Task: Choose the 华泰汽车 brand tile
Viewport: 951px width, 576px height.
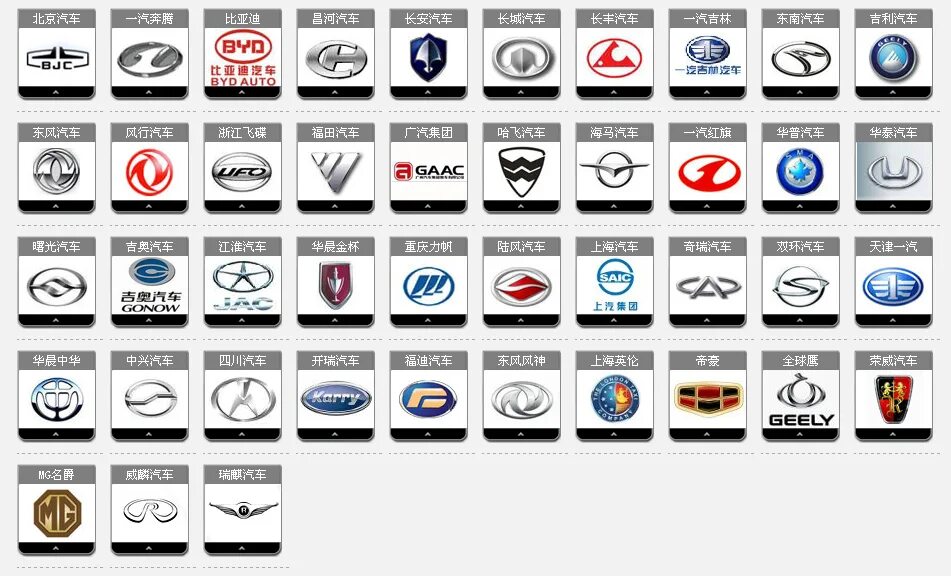Action: click(893, 171)
